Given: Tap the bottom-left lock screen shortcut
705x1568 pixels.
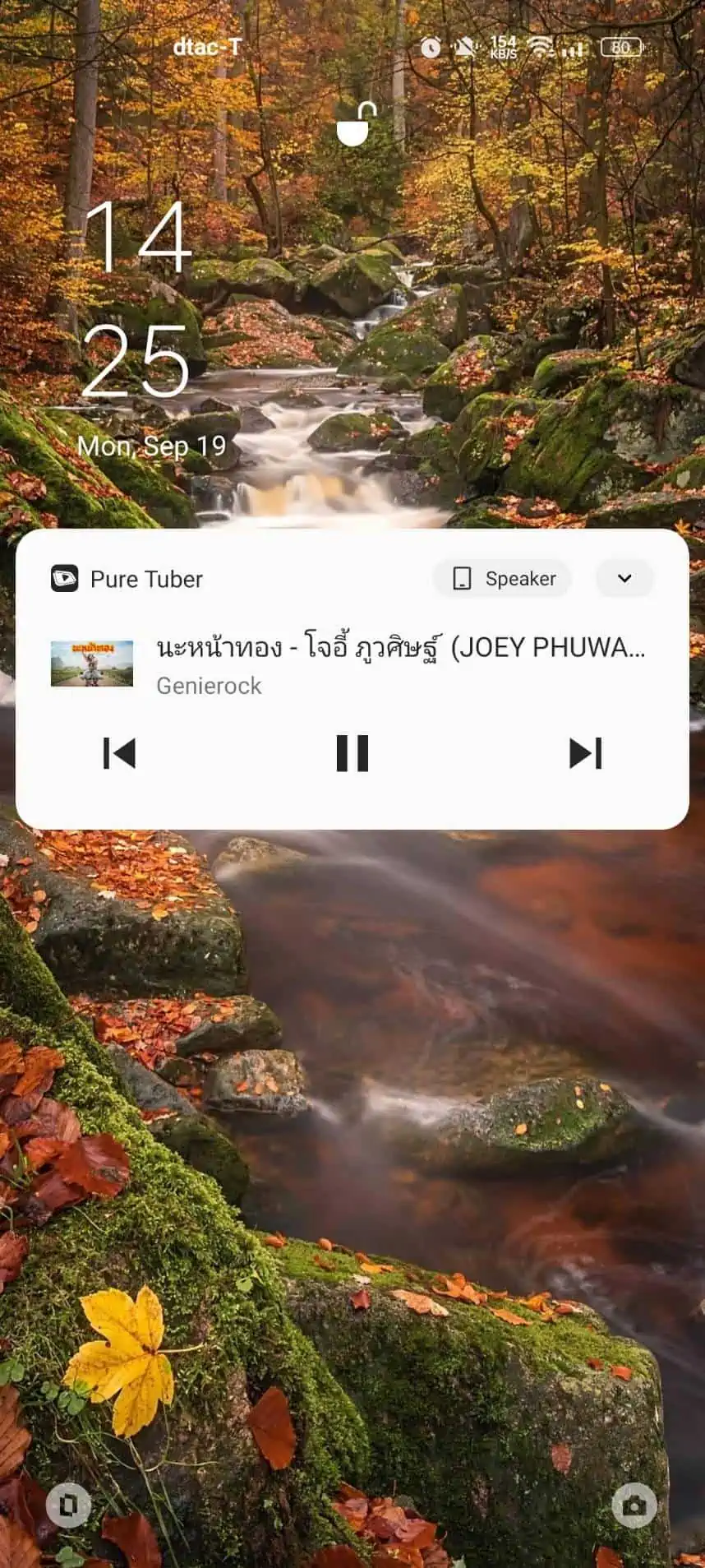Looking at the screenshot, I should (68, 1506).
